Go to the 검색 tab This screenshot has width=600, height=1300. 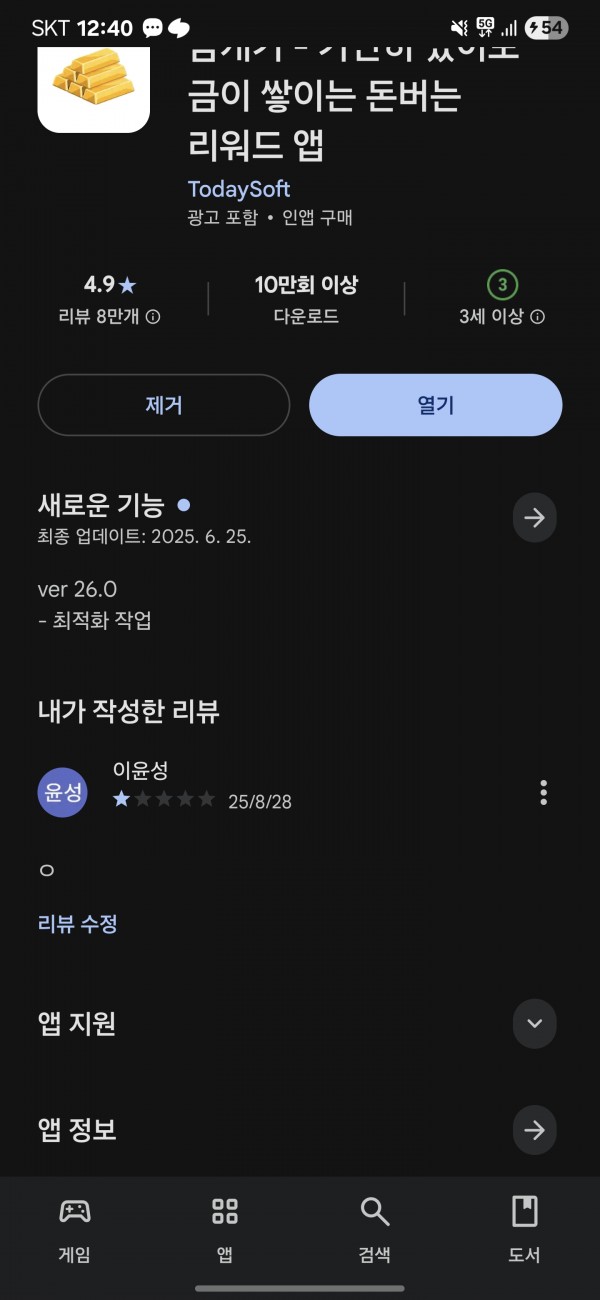tap(375, 1229)
